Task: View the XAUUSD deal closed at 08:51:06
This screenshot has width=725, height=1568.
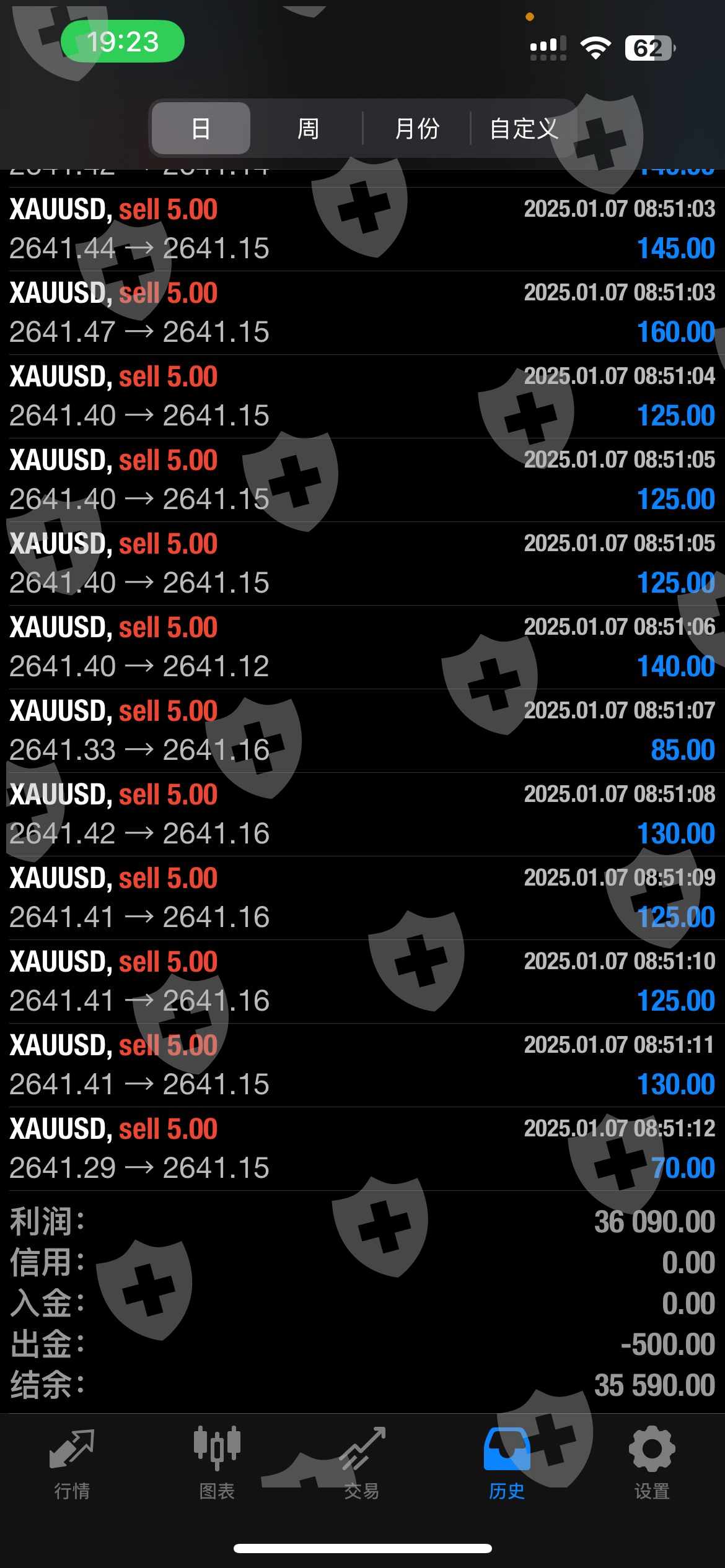Action: [362, 647]
